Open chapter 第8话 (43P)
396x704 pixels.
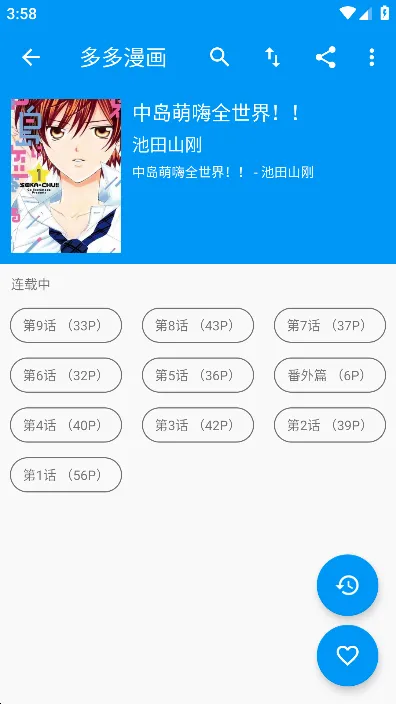point(198,326)
